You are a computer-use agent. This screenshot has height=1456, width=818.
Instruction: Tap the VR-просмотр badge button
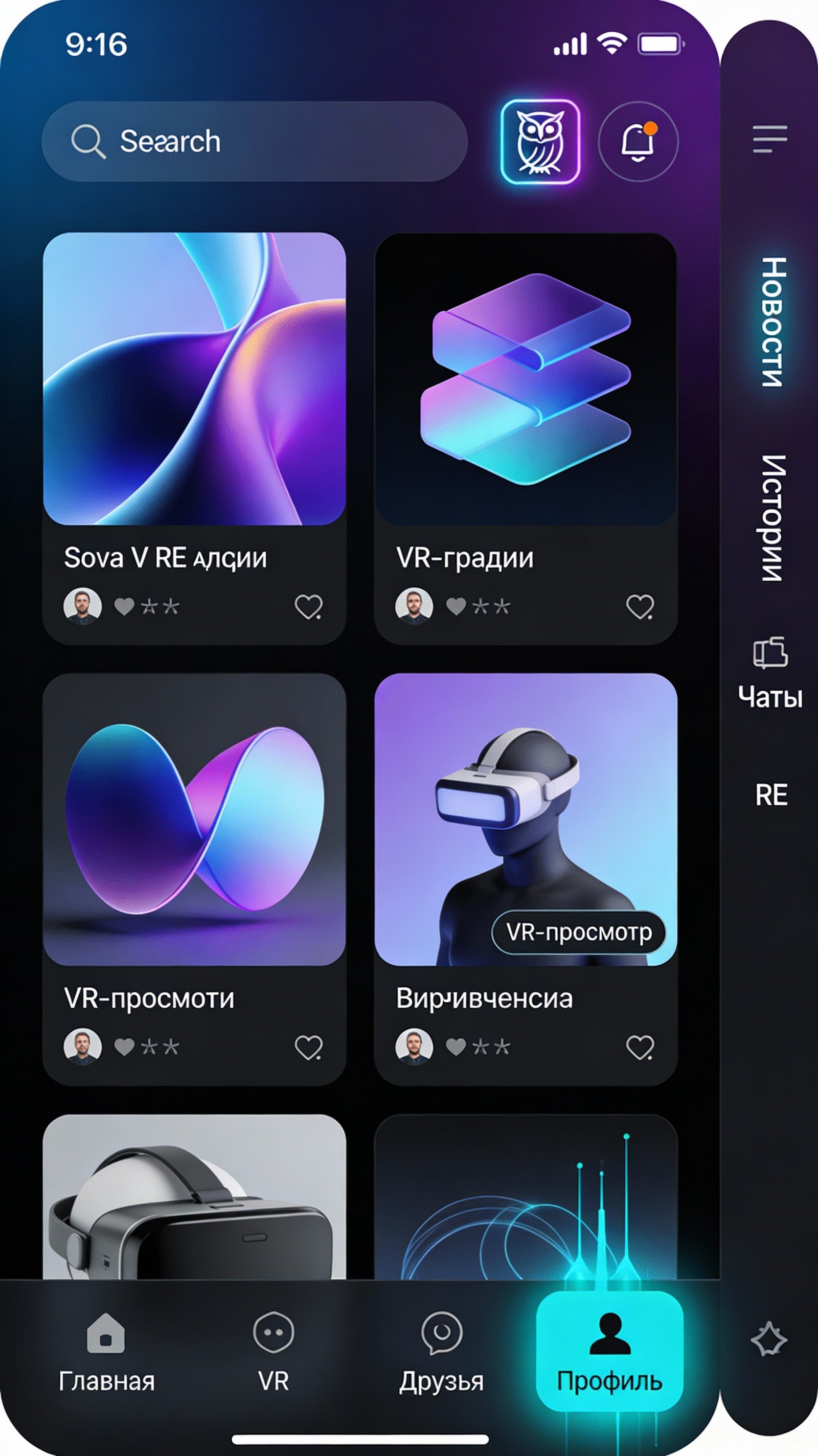click(x=578, y=932)
